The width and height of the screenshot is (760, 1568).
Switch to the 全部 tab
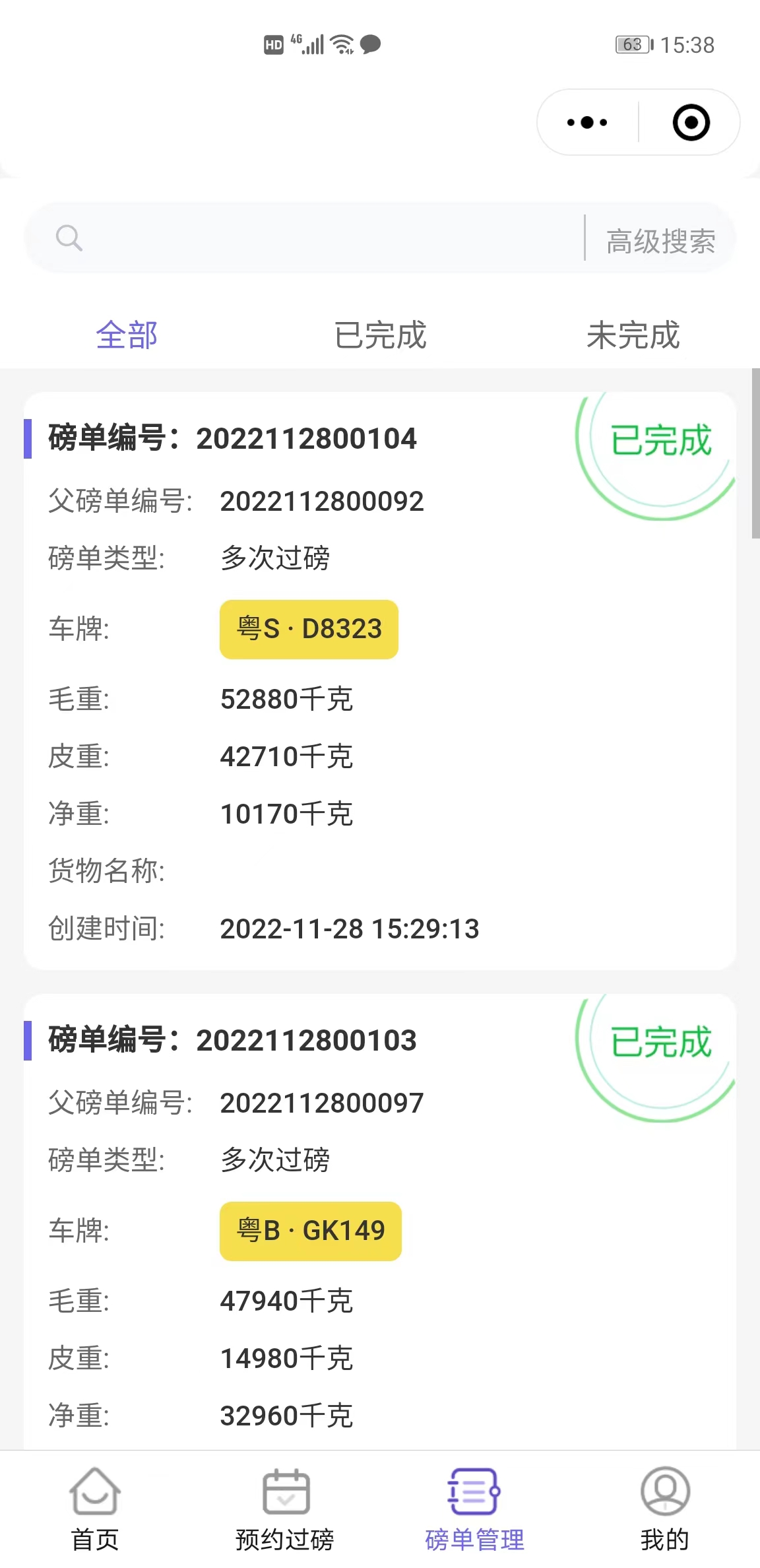pos(127,335)
